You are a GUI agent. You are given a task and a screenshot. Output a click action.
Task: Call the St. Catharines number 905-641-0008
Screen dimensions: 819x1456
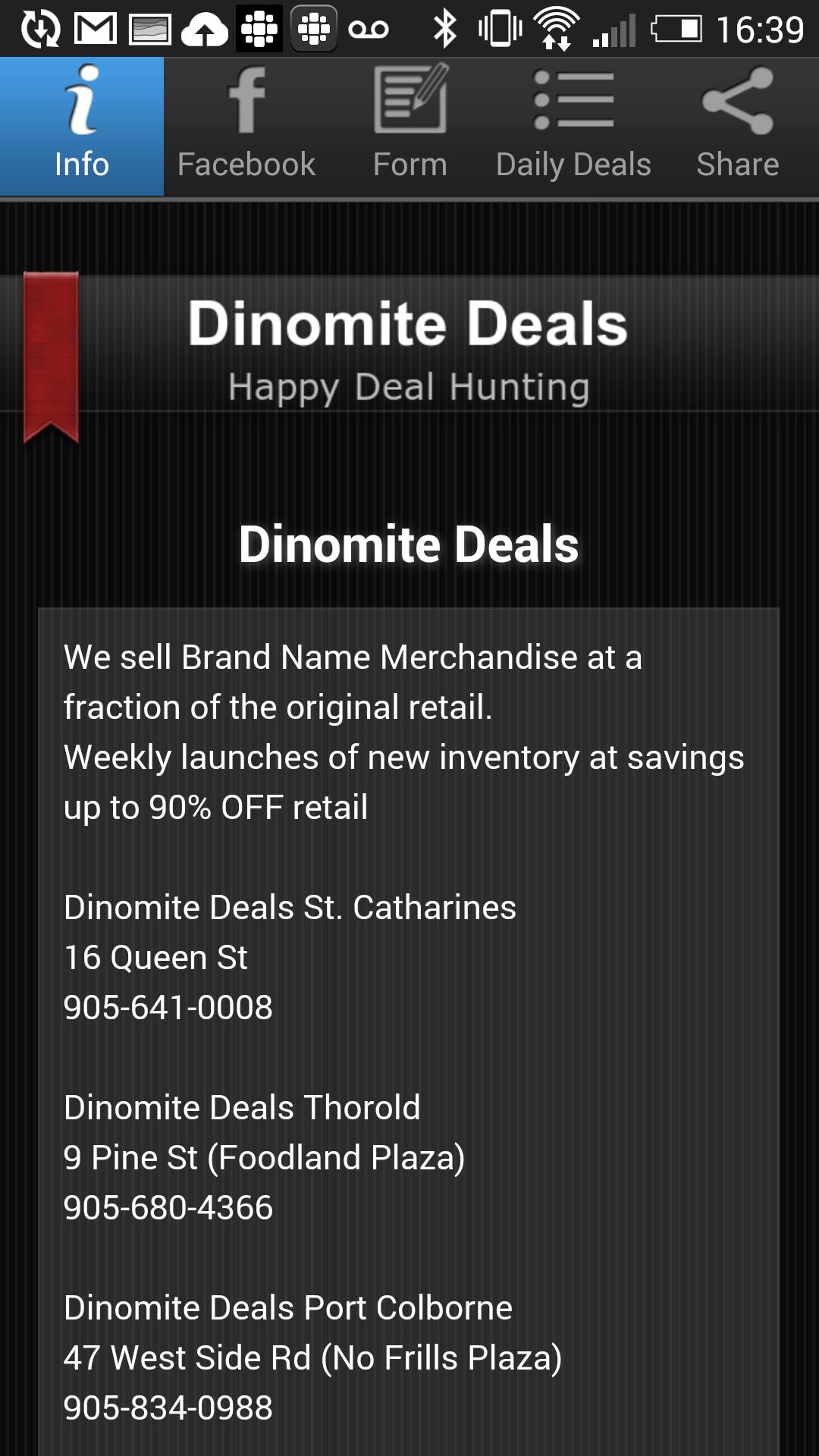point(168,1007)
